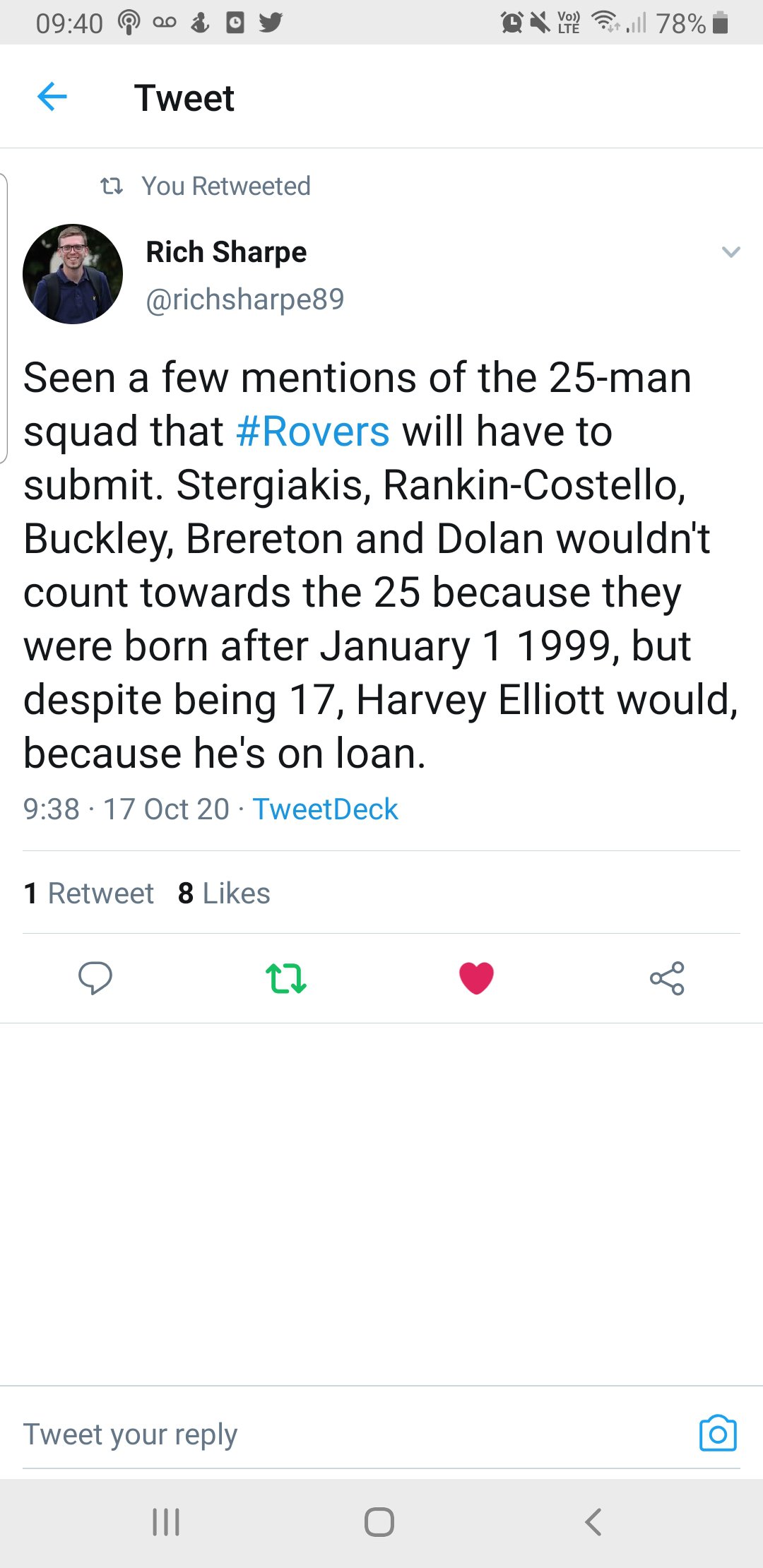Go to the home screen
The image size is (763, 1568).
(379, 1522)
